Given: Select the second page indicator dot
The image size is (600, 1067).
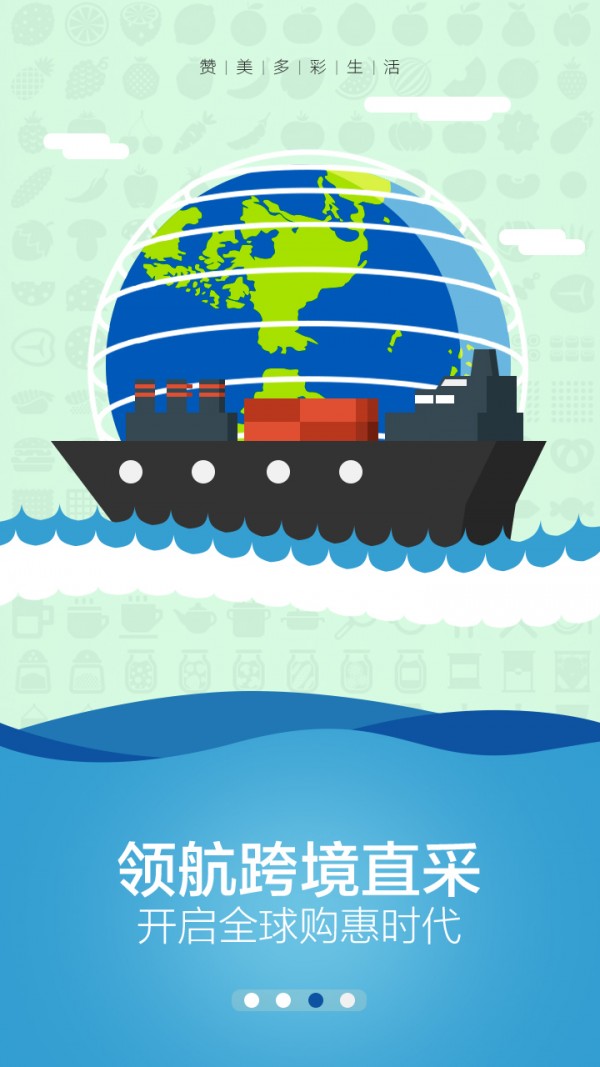Looking at the screenshot, I should coord(284,1000).
